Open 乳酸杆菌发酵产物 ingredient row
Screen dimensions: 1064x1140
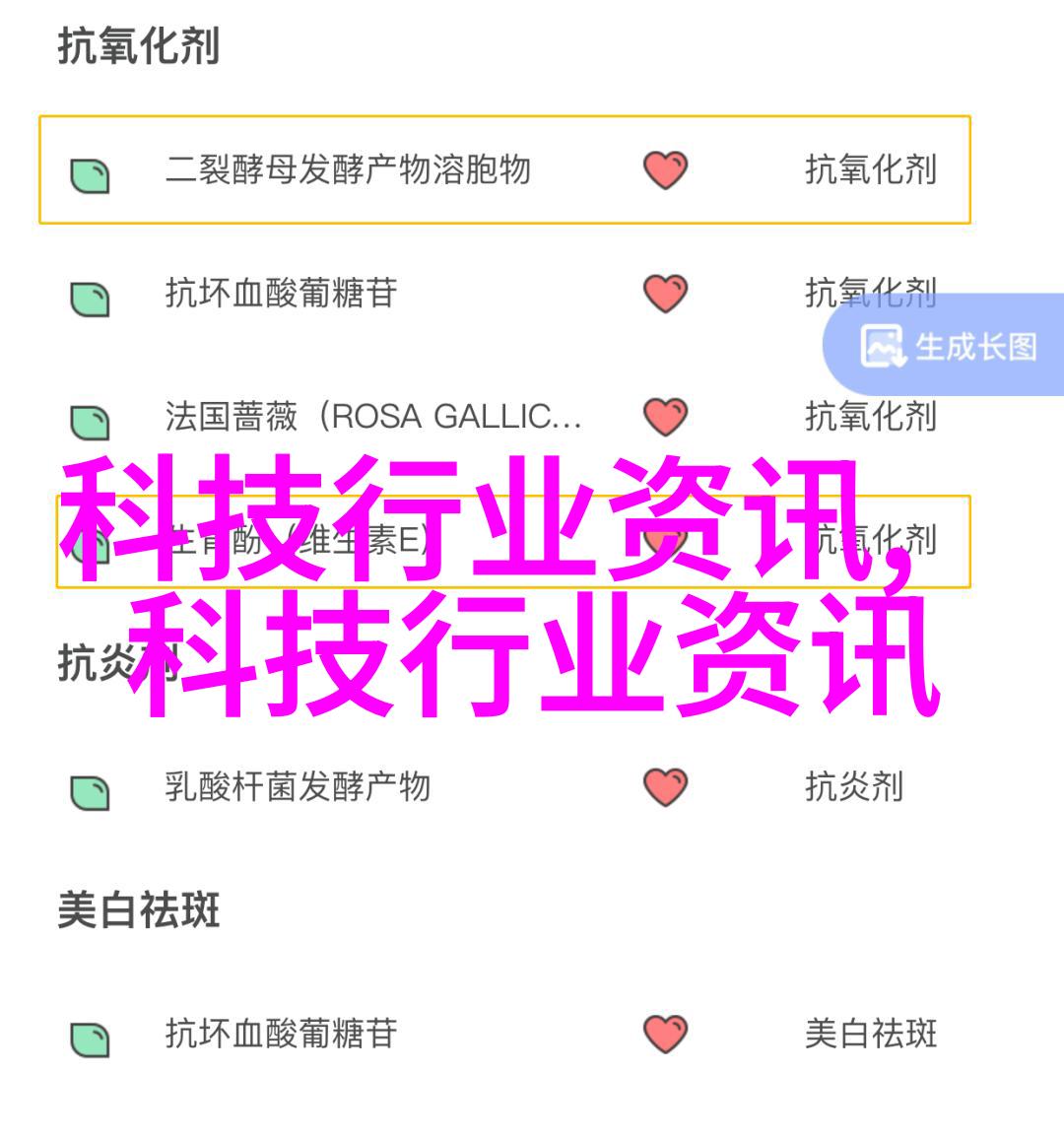[298, 787]
